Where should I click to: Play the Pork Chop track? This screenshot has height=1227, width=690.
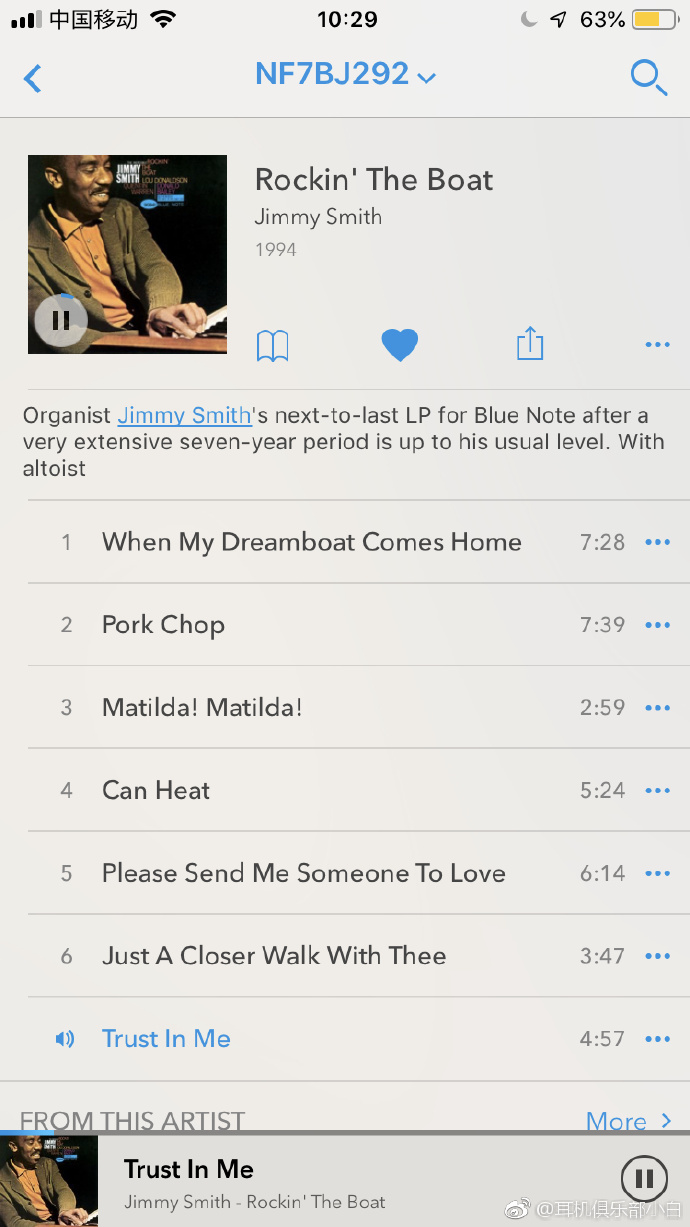tap(163, 625)
